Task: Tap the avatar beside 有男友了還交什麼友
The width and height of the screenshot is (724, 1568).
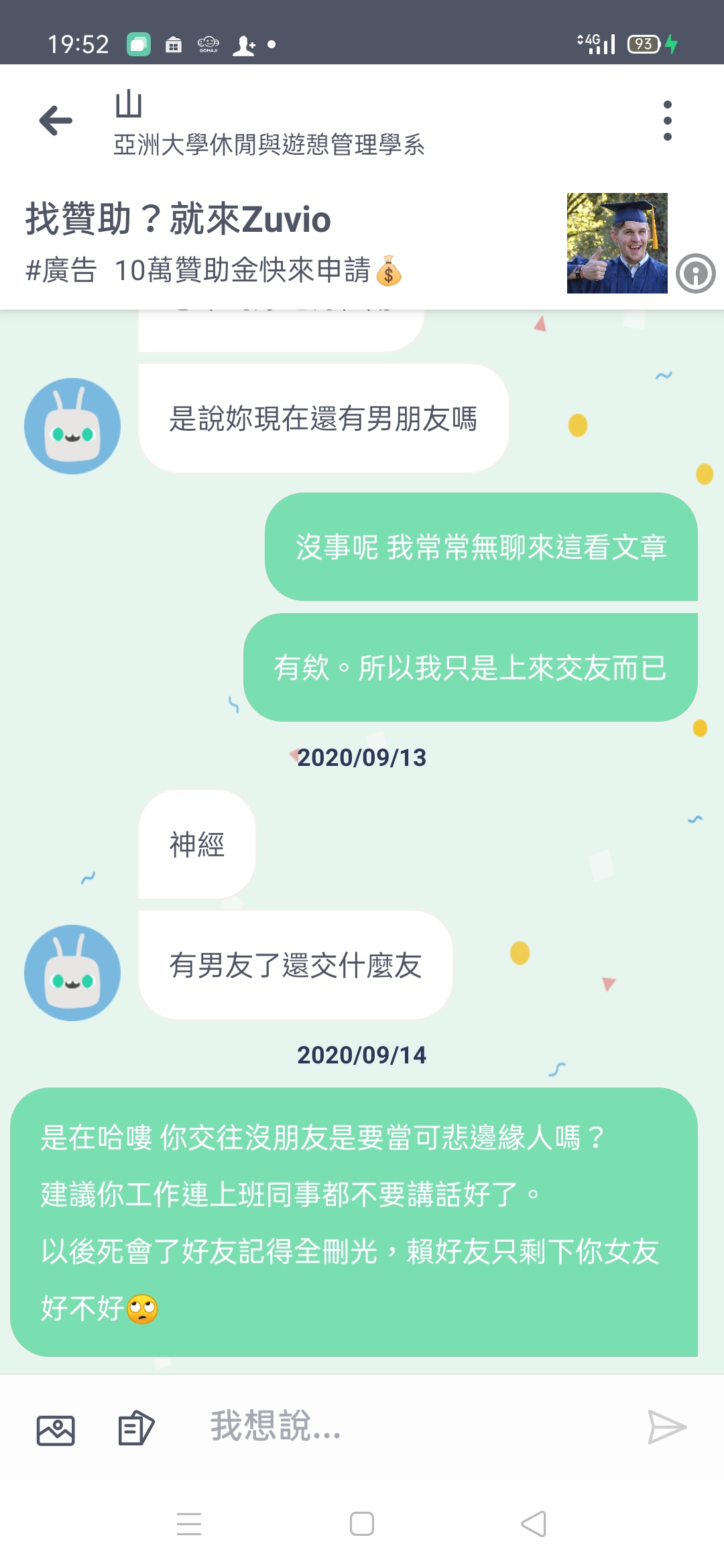Action: coord(72,973)
